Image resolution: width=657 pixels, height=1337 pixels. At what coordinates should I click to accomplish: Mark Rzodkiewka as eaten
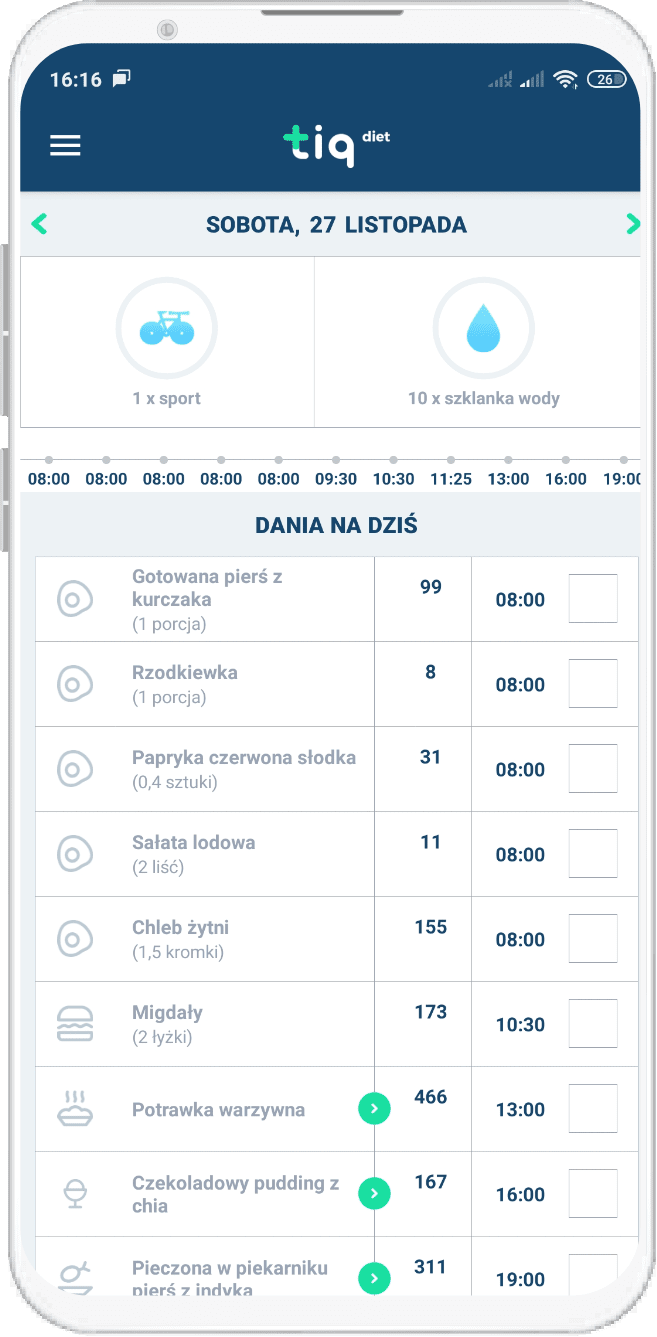click(x=593, y=684)
